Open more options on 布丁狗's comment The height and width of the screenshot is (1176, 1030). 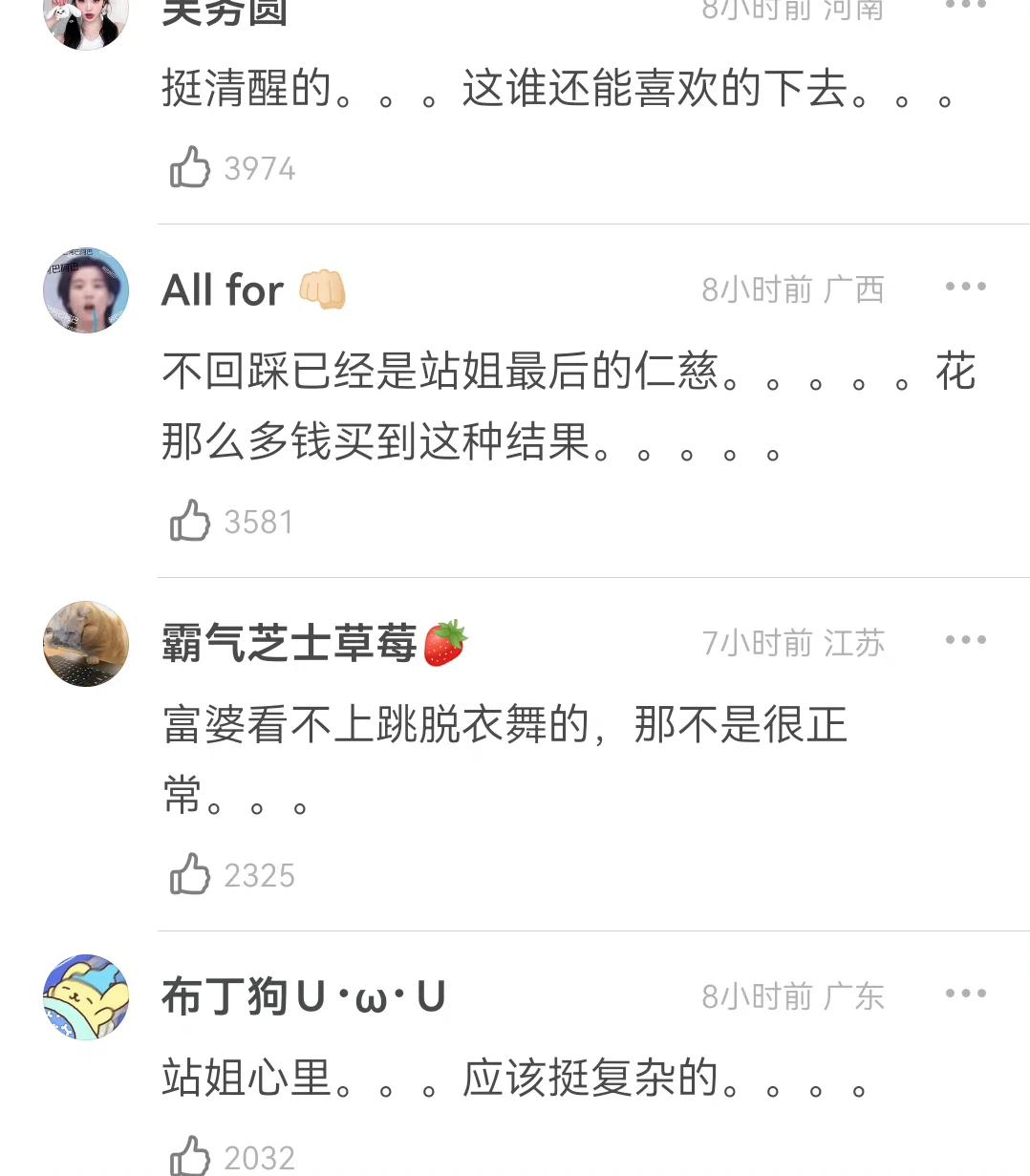[965, 994]
